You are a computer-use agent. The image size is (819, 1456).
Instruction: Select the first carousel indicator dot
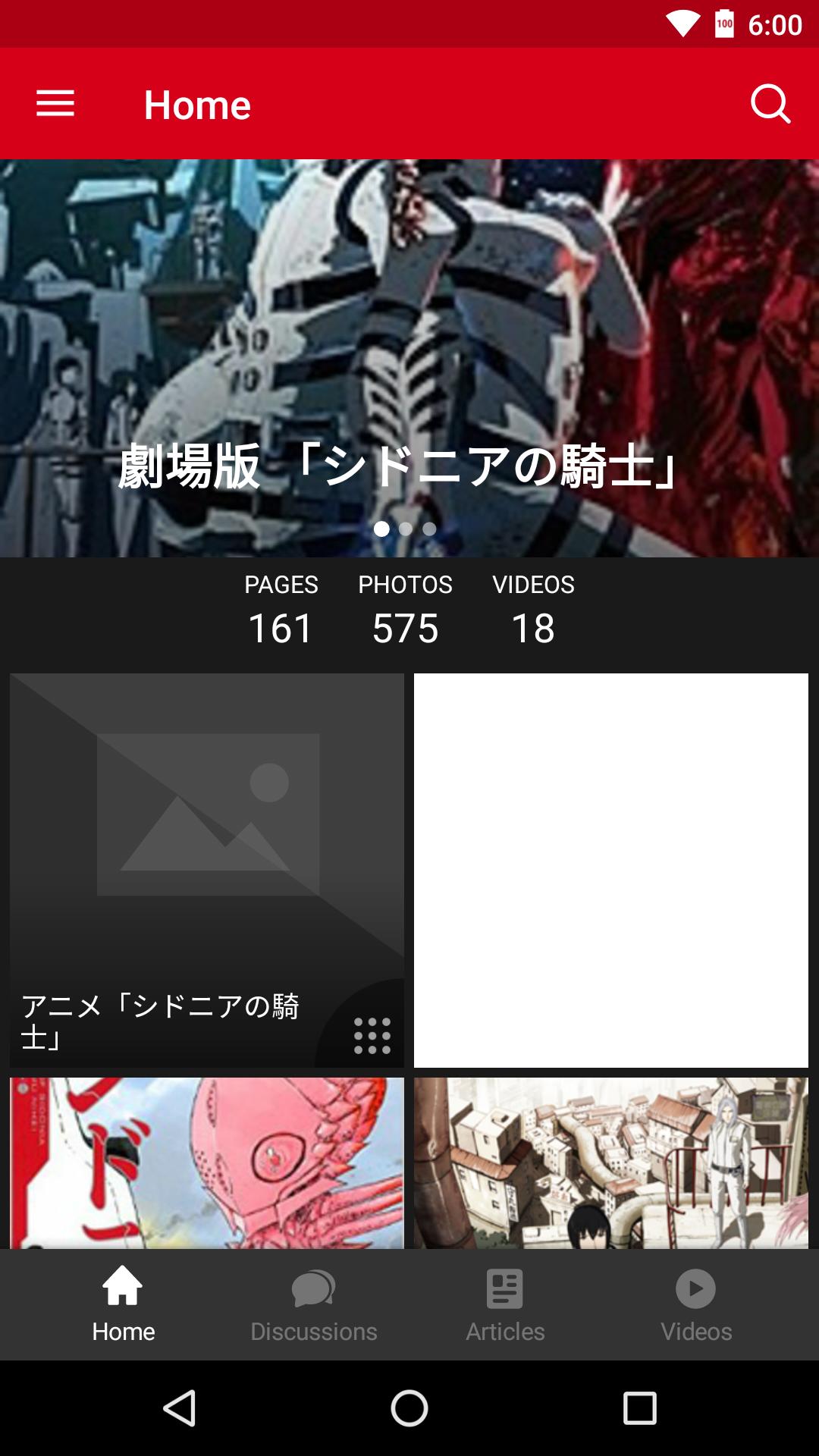coord(384,530)
